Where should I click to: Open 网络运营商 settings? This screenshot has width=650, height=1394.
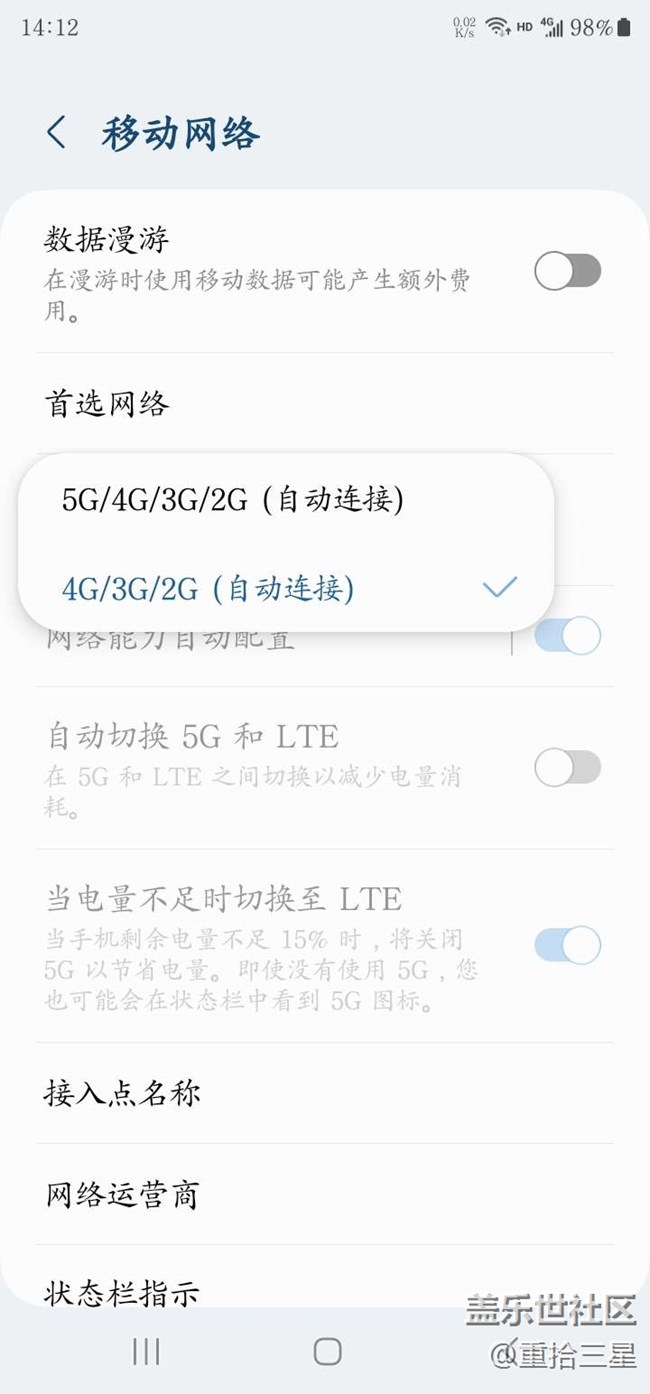[325, 1194]
